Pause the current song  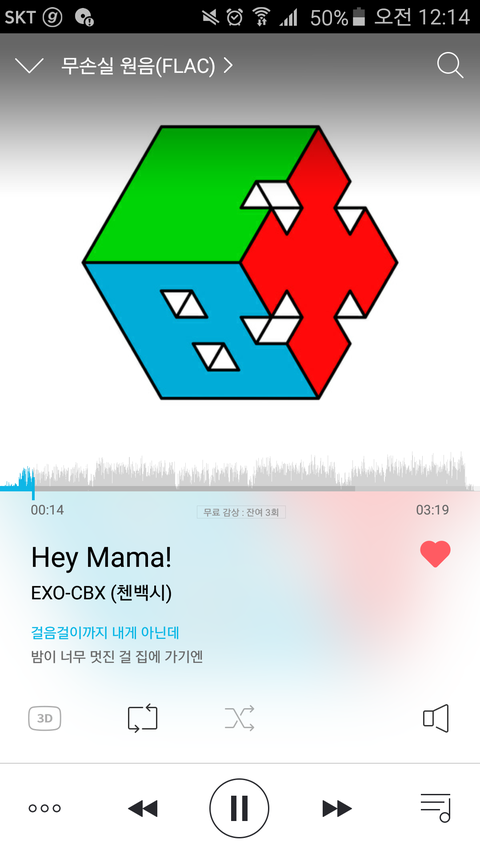pos(239,808)
